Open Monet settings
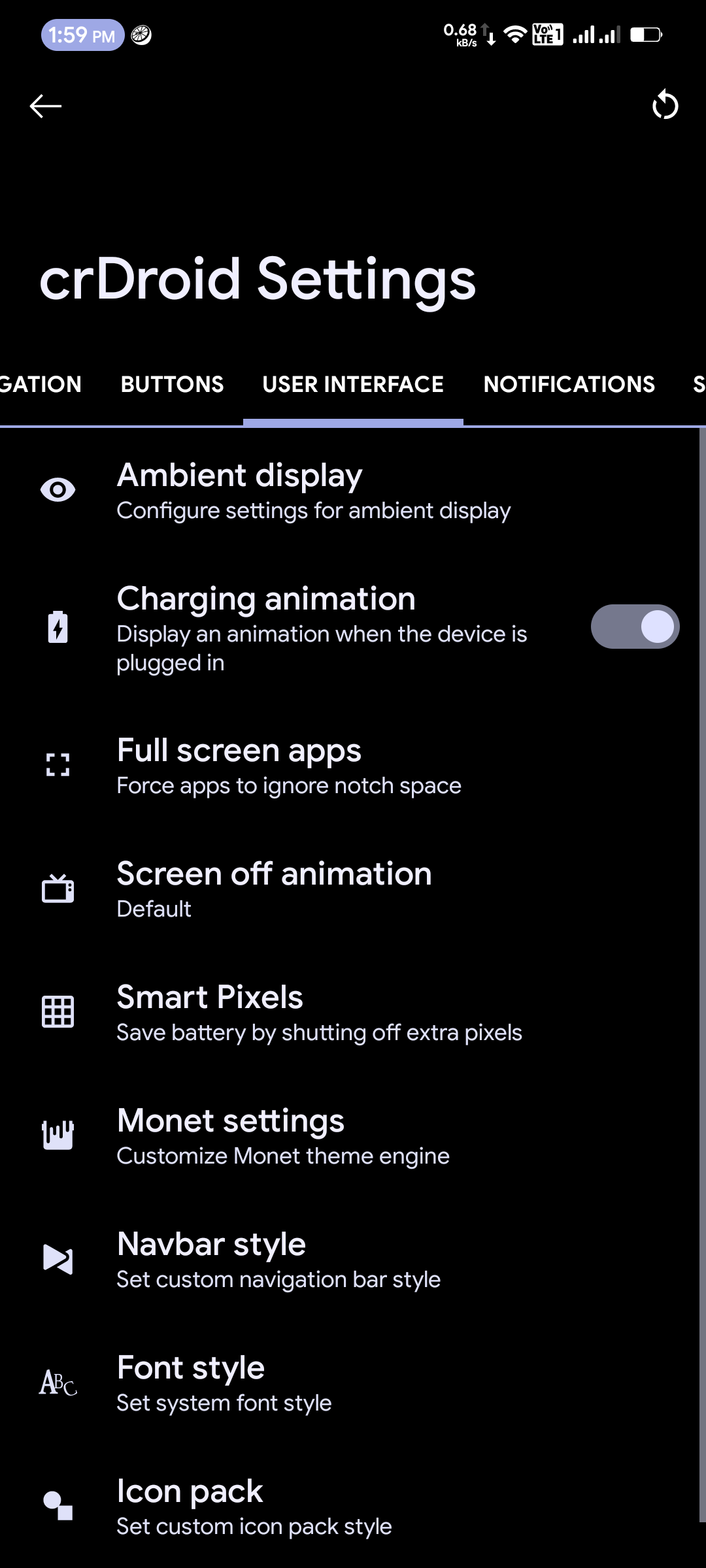The image size is (706, 1568). pos(283,1136)
